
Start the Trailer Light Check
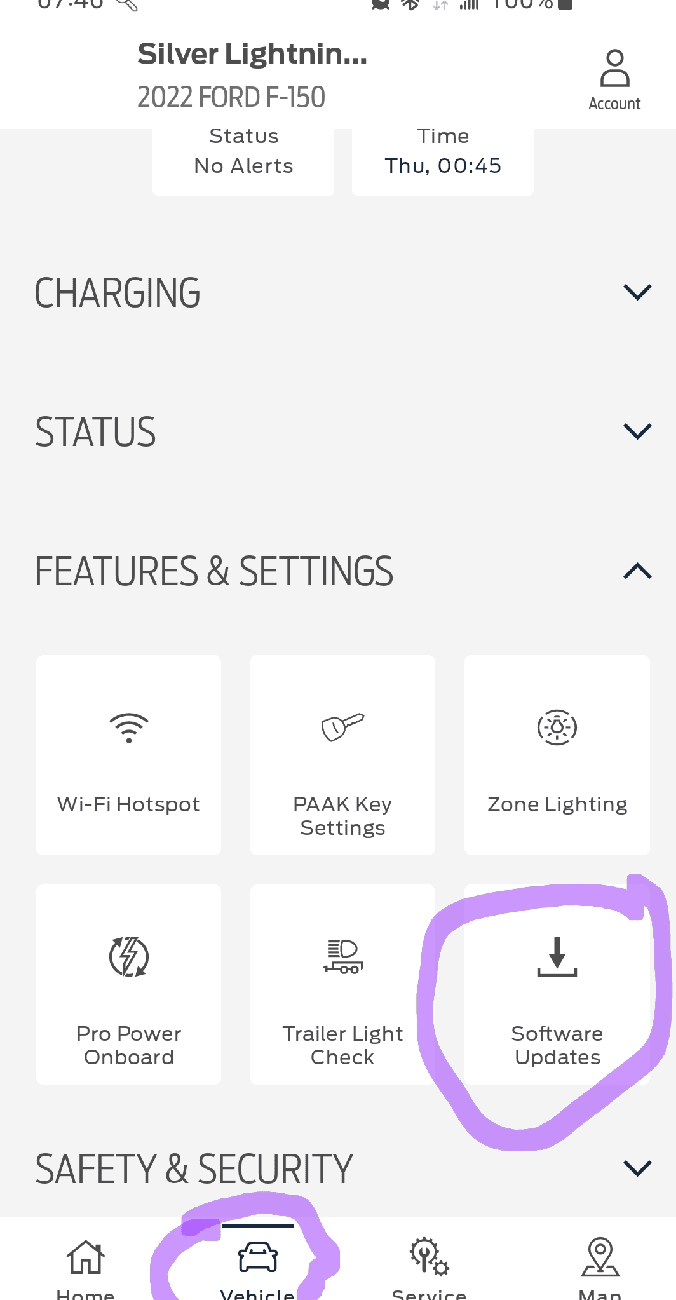click(x=342, y=984)
